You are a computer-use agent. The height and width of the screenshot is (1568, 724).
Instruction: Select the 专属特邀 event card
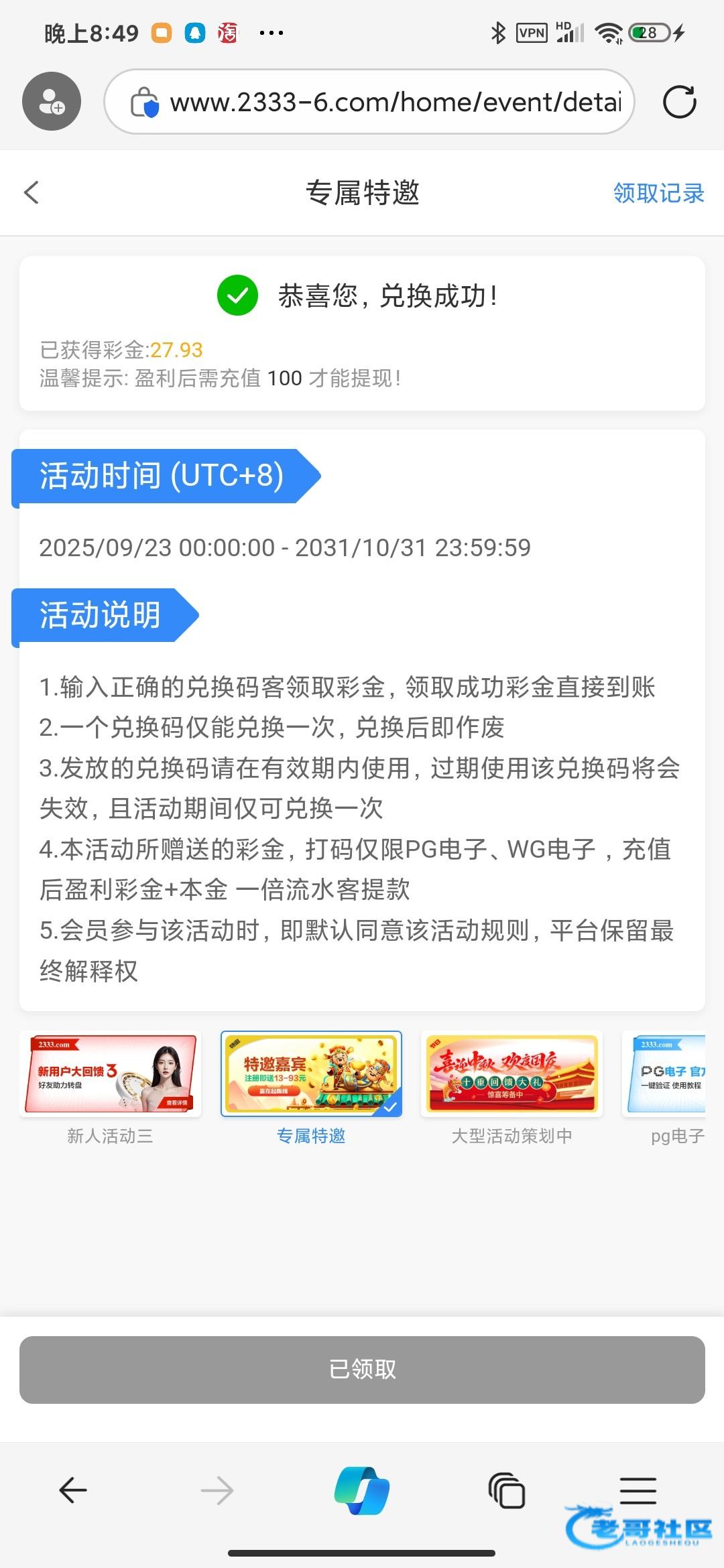(x=311, y=1075)
